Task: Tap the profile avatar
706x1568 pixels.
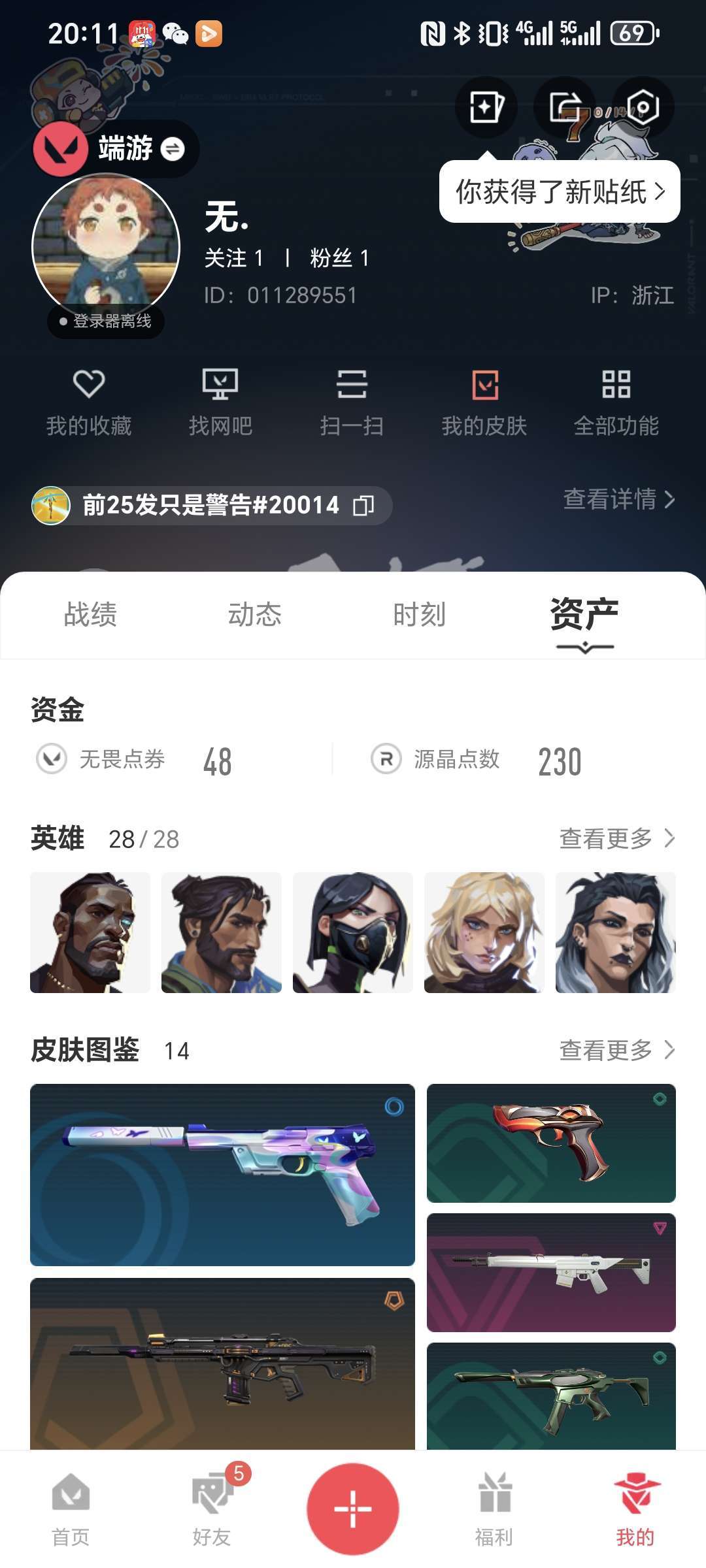Action: click(106, 247)
